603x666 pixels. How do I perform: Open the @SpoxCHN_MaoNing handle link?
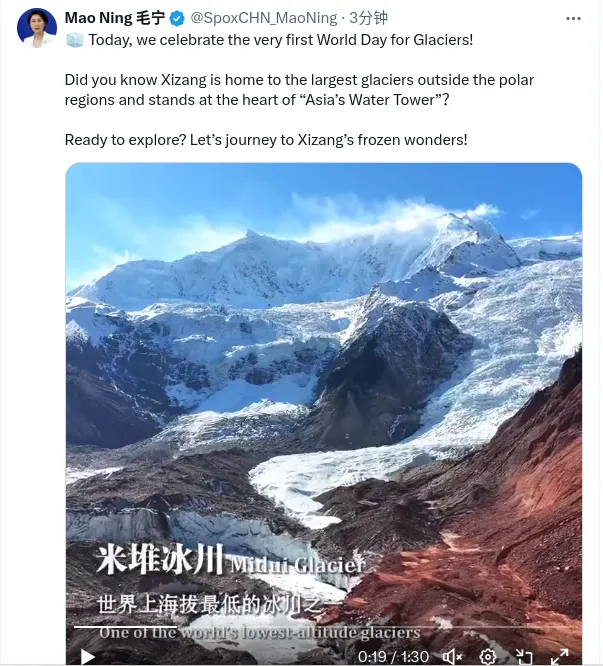(264, 18)
